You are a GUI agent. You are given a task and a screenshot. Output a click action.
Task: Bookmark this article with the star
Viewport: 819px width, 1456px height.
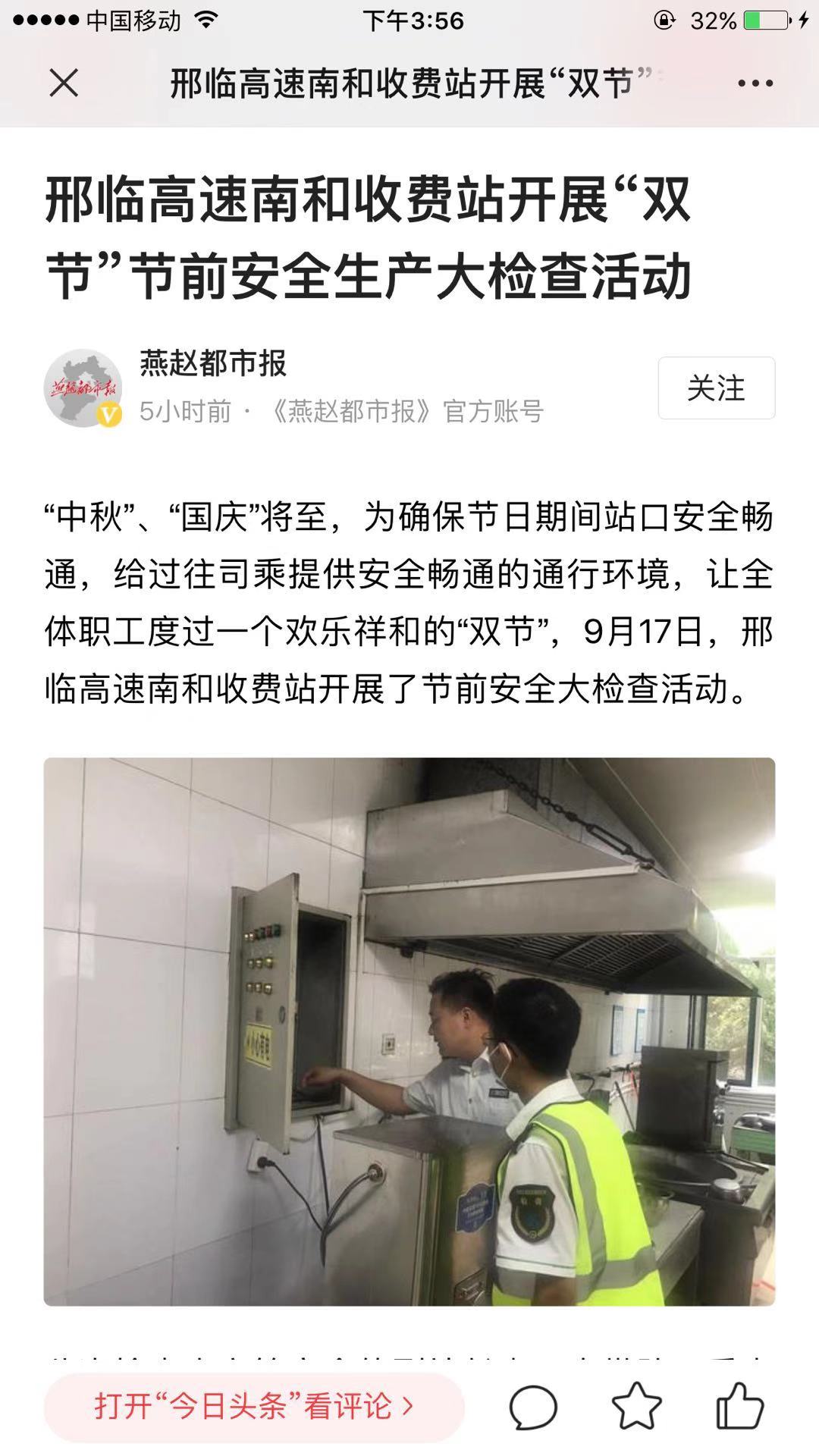pos(636,1406)
